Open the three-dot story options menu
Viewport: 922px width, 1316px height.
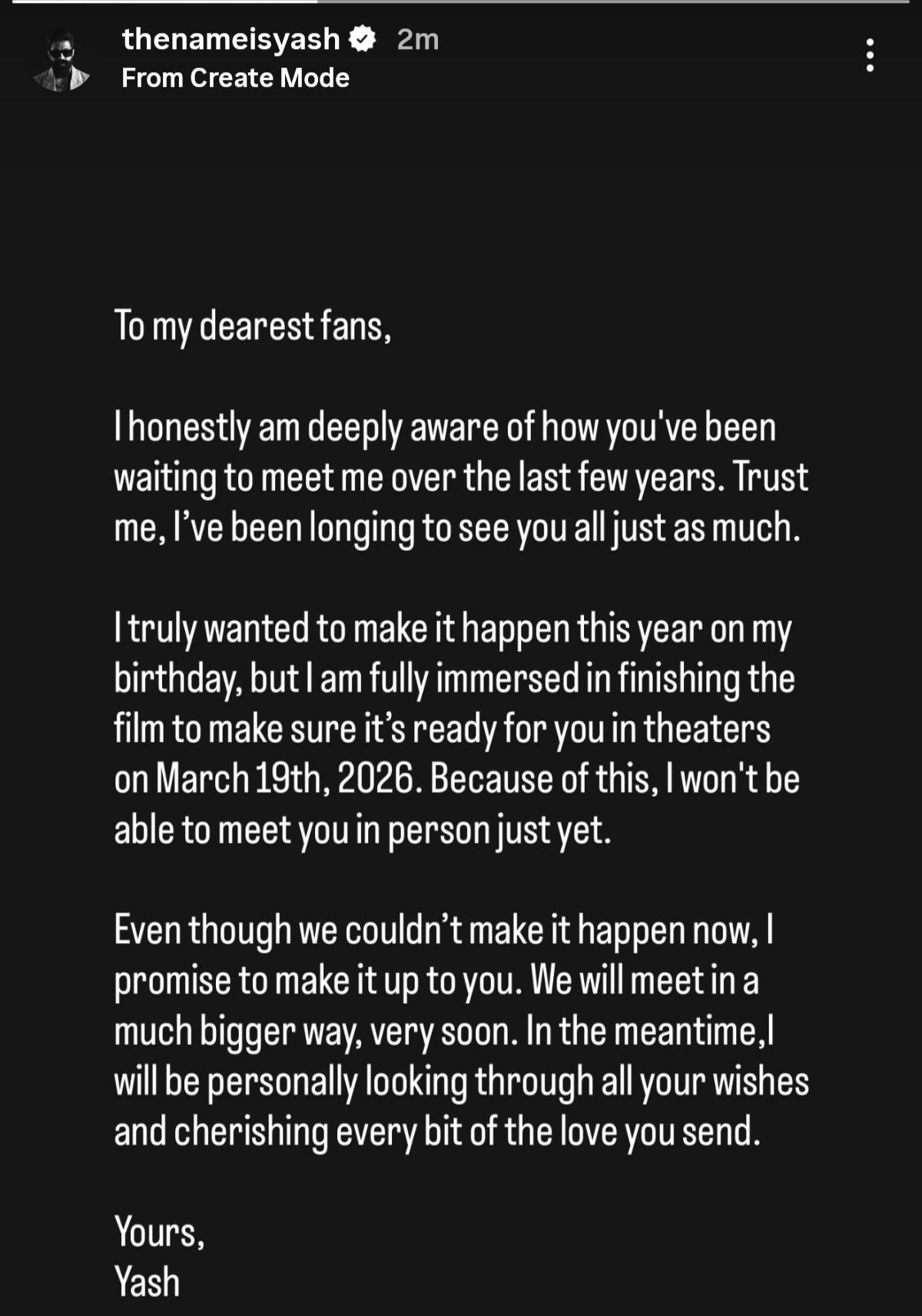(x=870, y=55)
